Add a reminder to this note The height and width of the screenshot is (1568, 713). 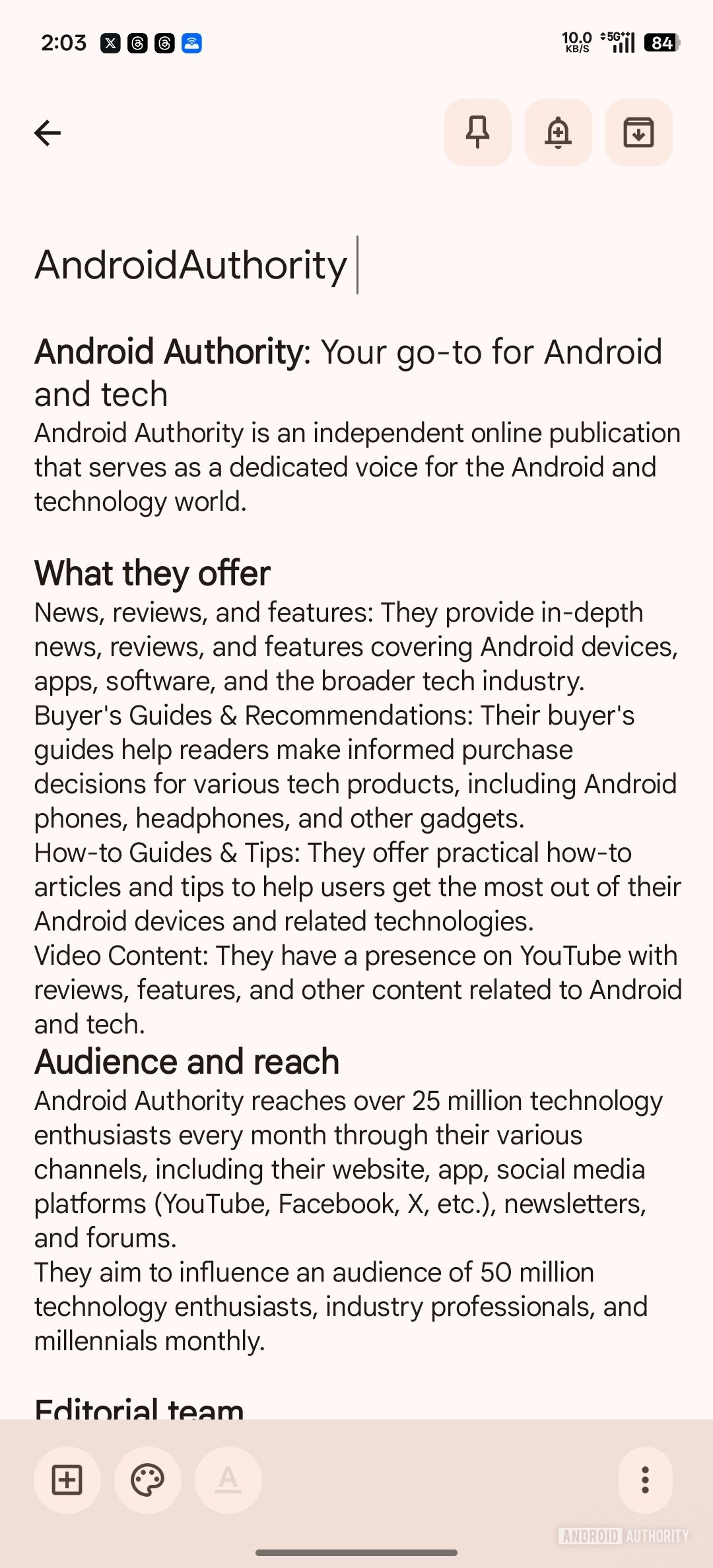(559, 133)
